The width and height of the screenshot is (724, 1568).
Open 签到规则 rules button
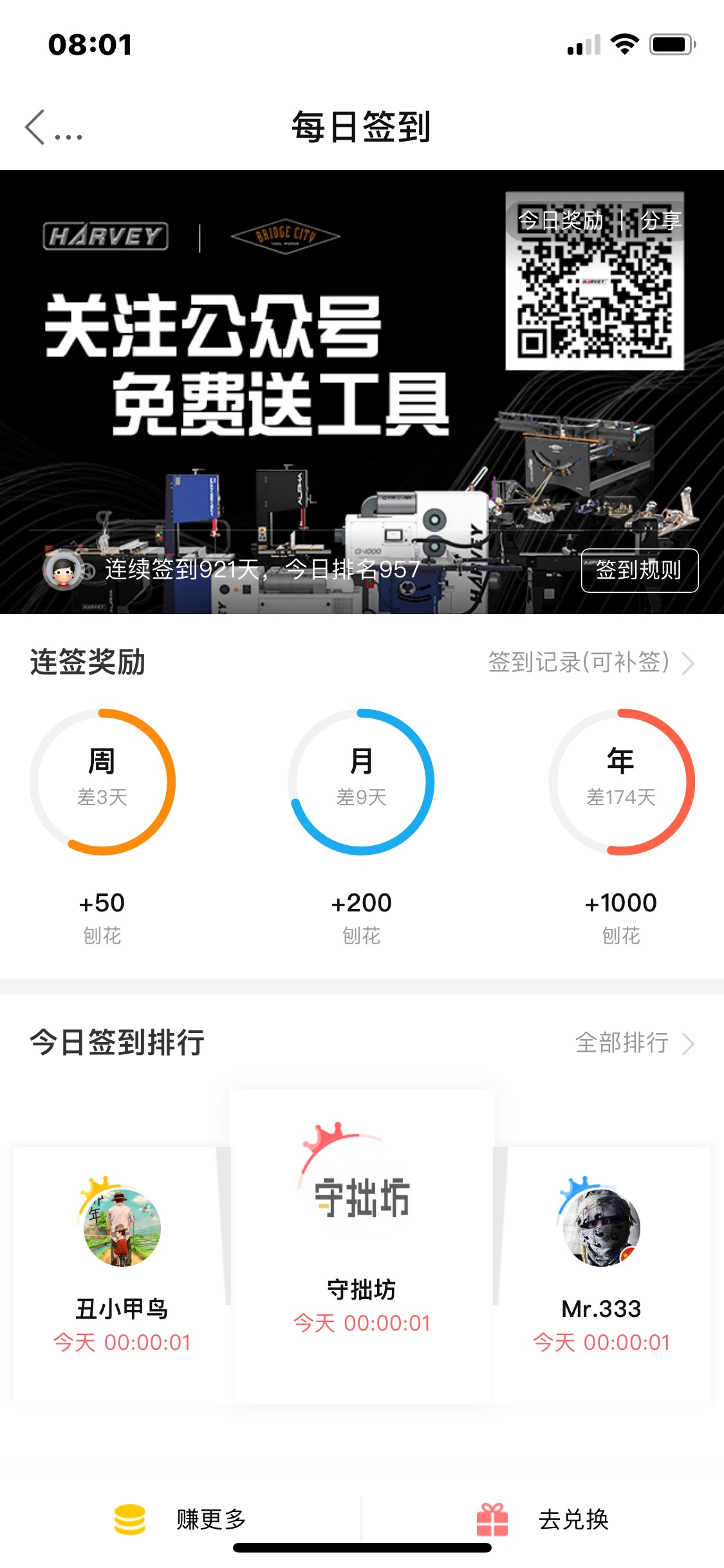click(x=639, y=570)
